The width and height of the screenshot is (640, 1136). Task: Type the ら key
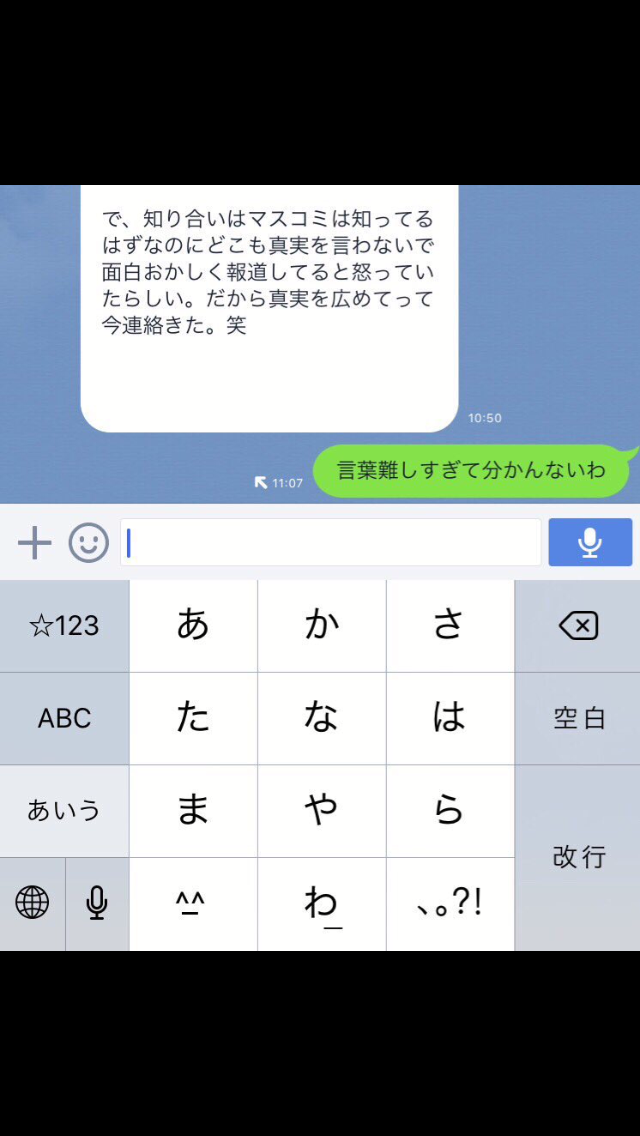(x=450, y=811)
